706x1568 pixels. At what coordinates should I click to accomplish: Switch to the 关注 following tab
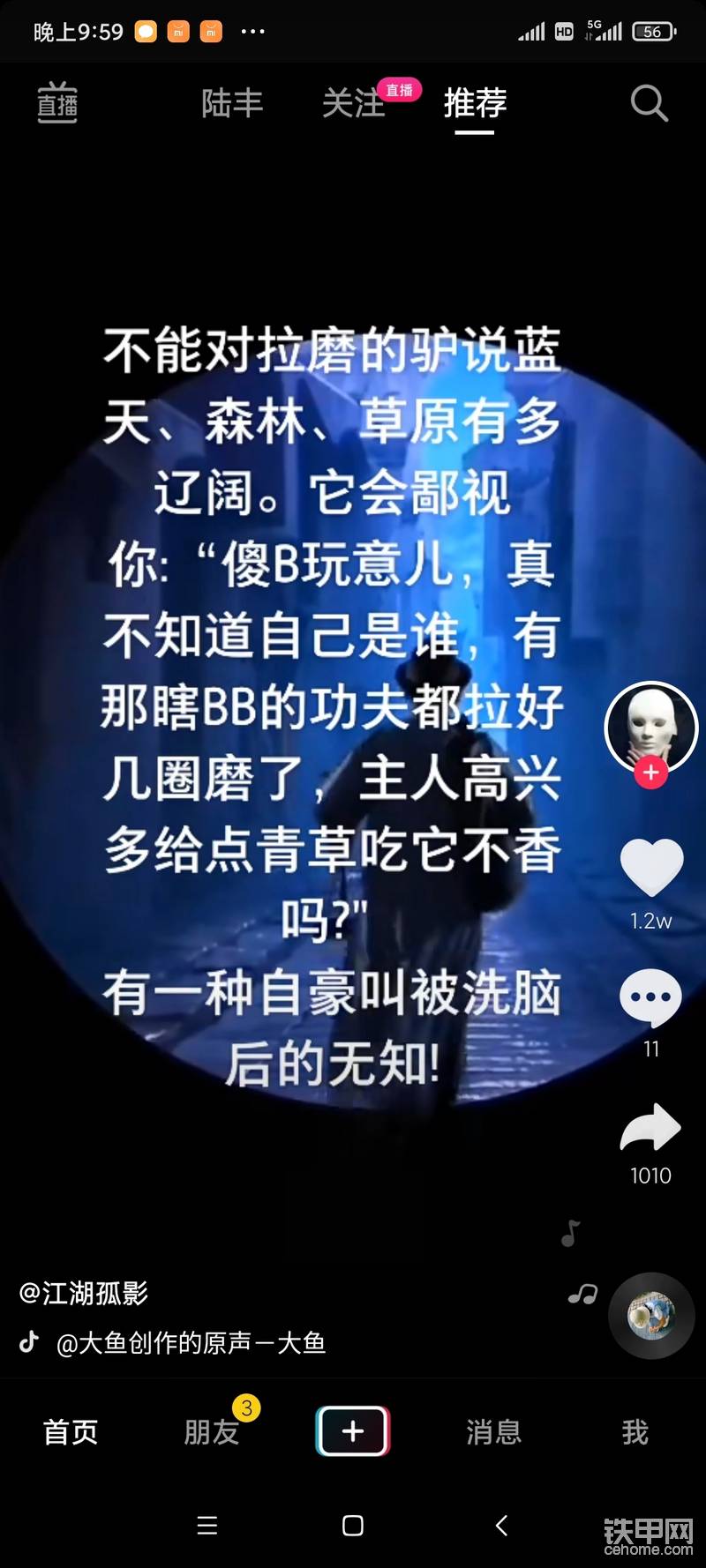coord(354,103)
